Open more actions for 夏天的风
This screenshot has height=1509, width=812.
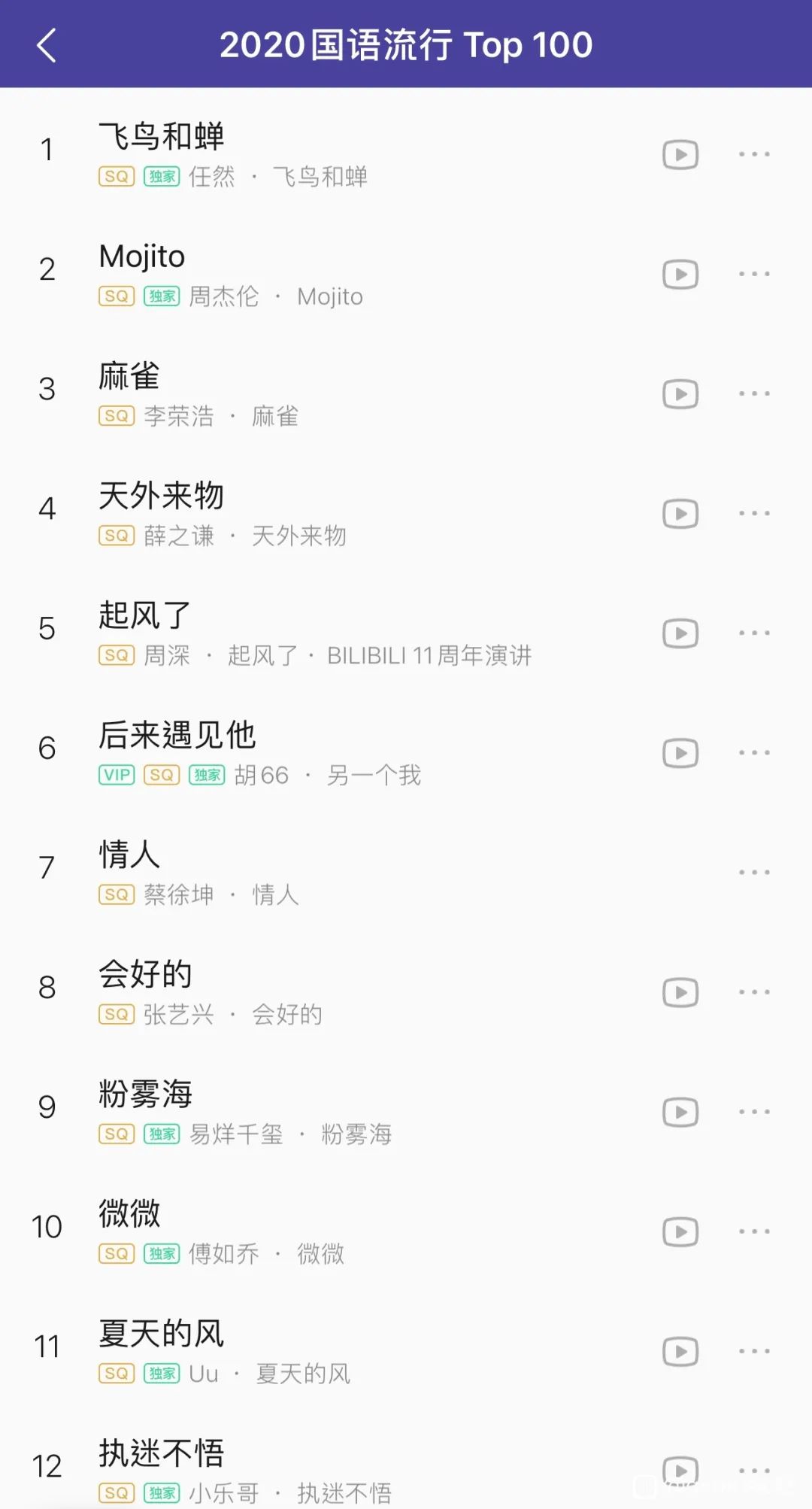coord(753,1351)
